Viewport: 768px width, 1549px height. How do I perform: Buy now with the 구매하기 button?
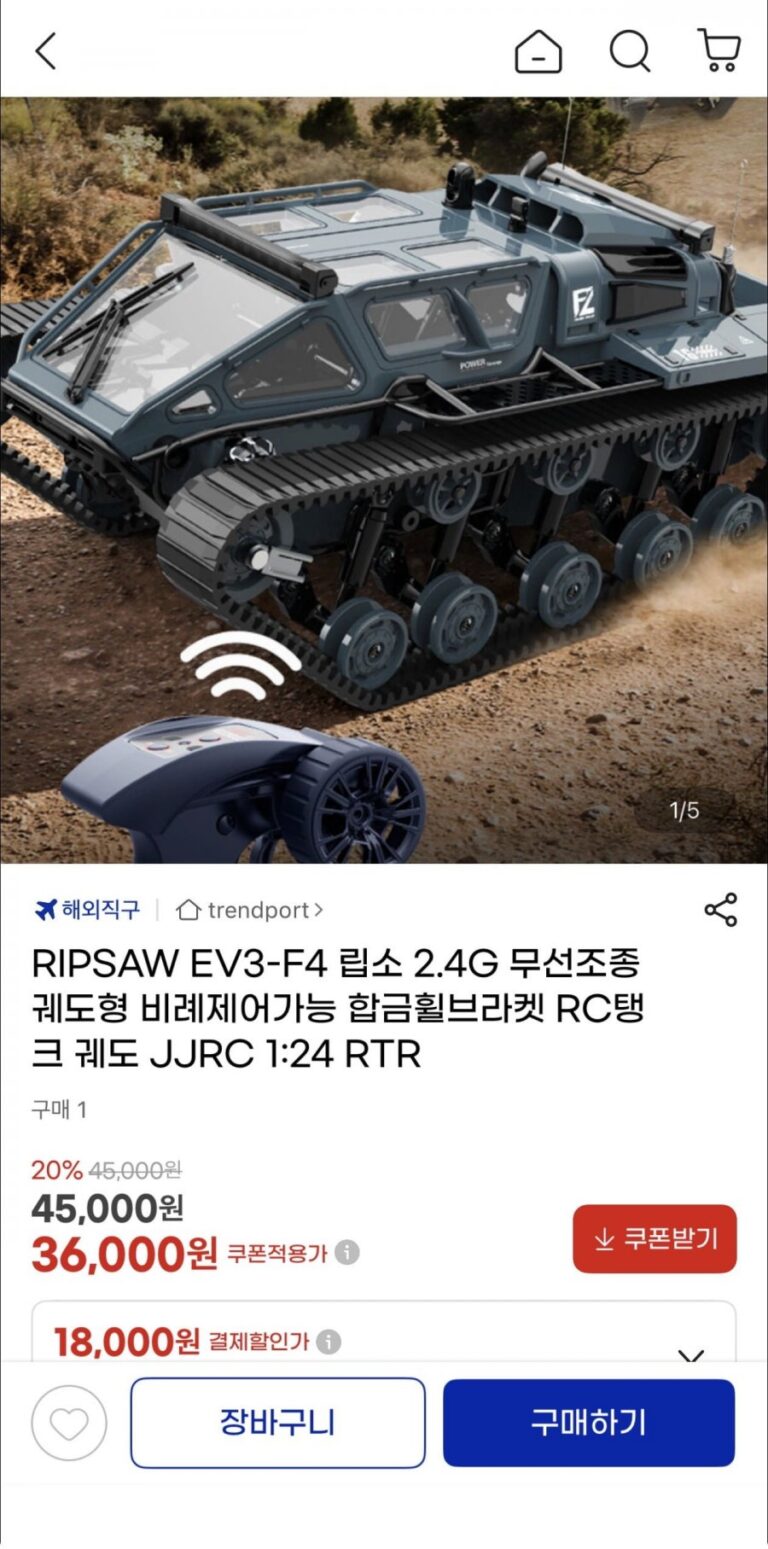(x=588, y=1423)
